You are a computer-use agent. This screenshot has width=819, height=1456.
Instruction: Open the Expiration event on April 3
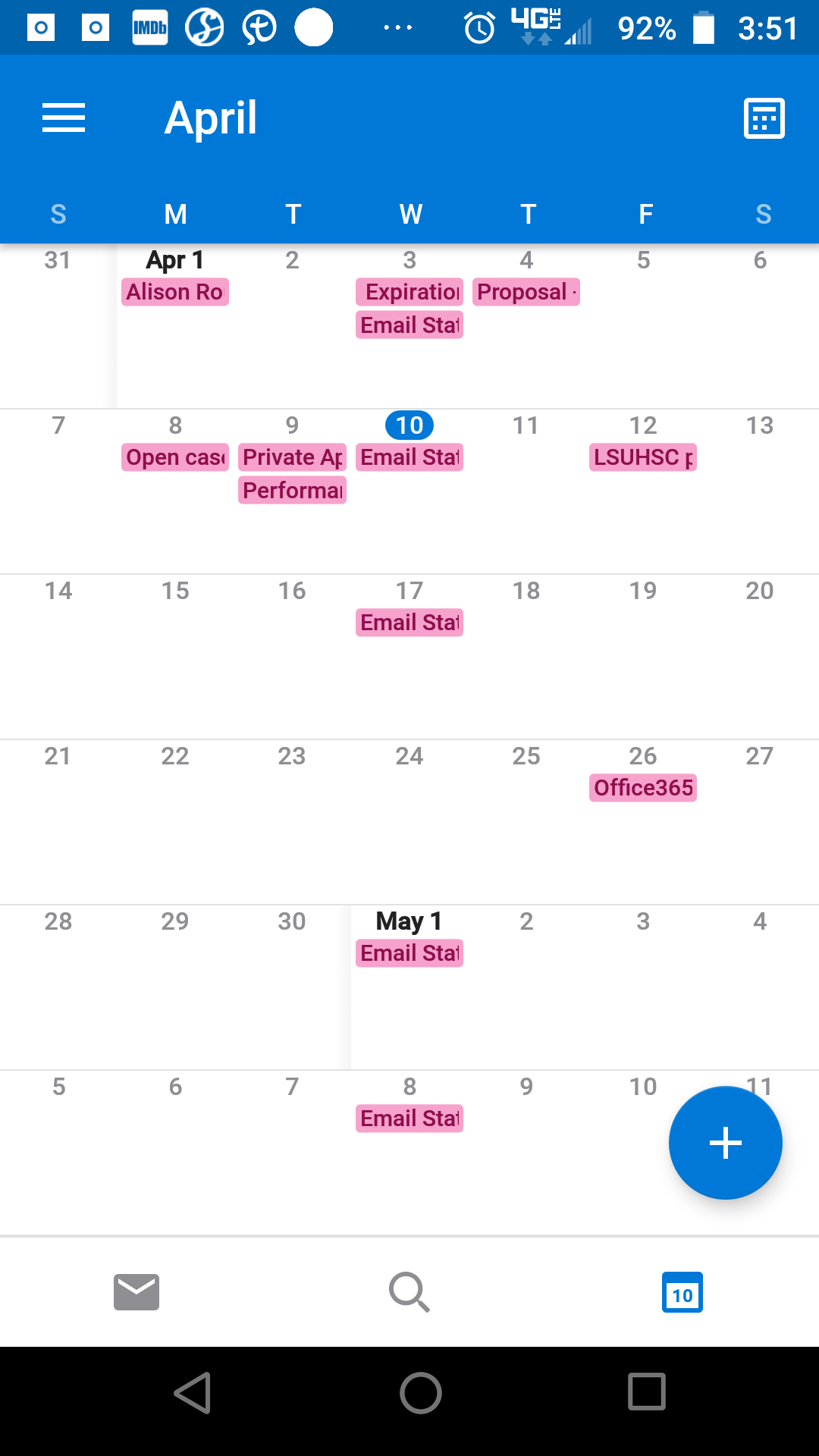point(409,292)
